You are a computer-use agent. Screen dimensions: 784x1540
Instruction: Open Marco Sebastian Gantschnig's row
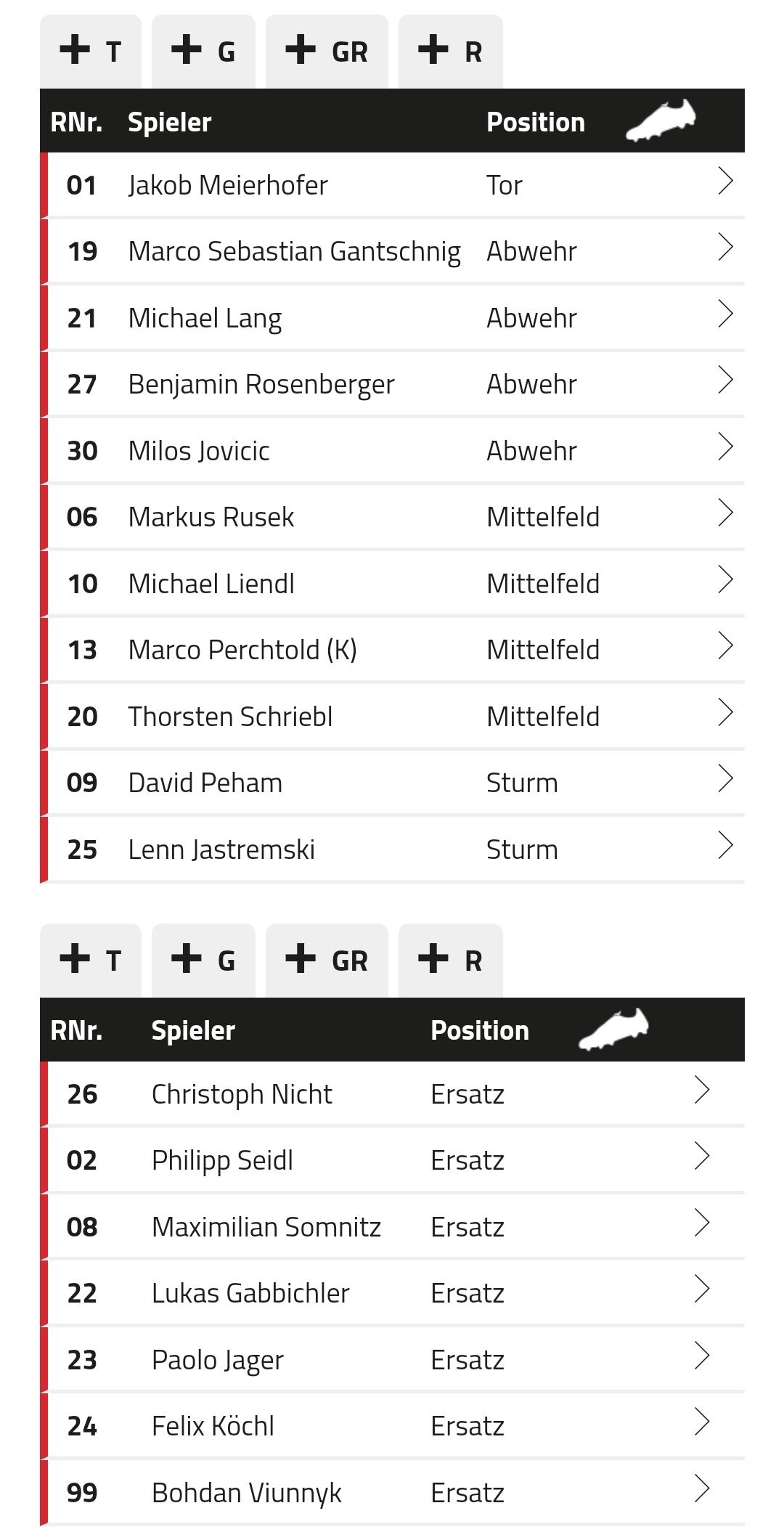coord(392,251)
